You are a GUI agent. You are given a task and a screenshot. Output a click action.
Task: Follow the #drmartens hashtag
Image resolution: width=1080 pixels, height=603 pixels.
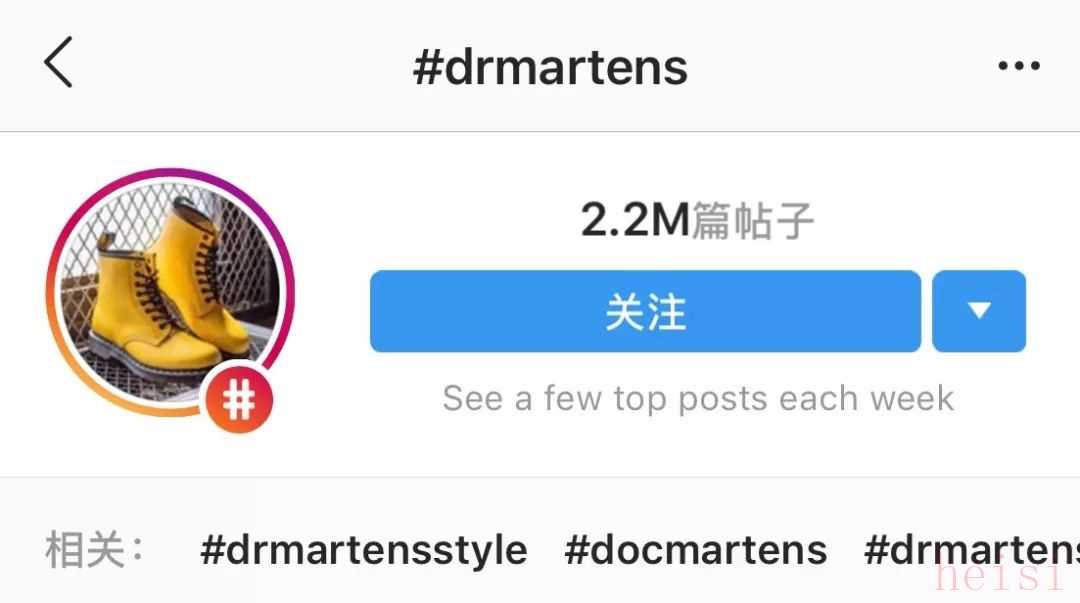tap(645, 312)
